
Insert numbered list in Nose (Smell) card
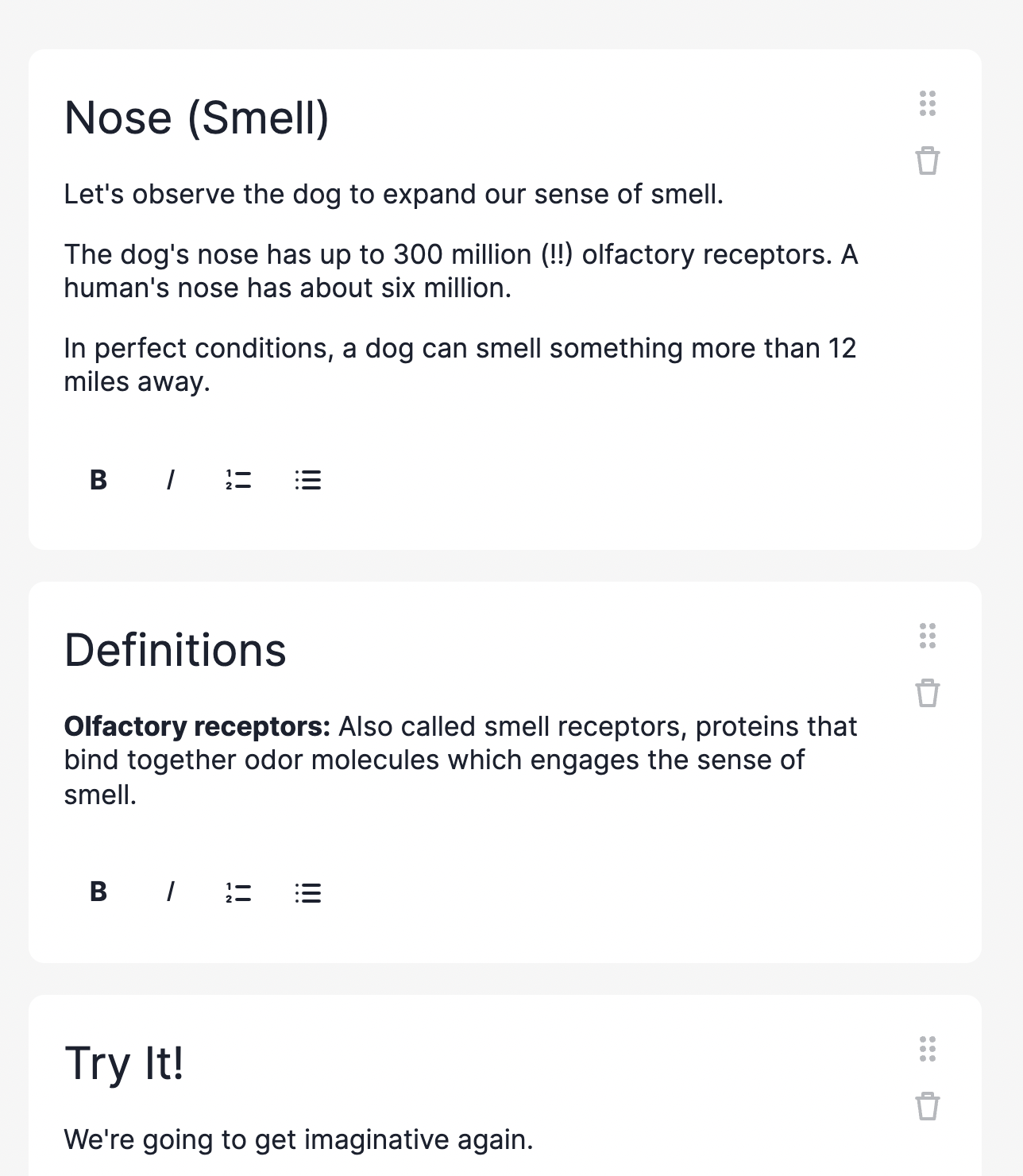coord(238,480)
